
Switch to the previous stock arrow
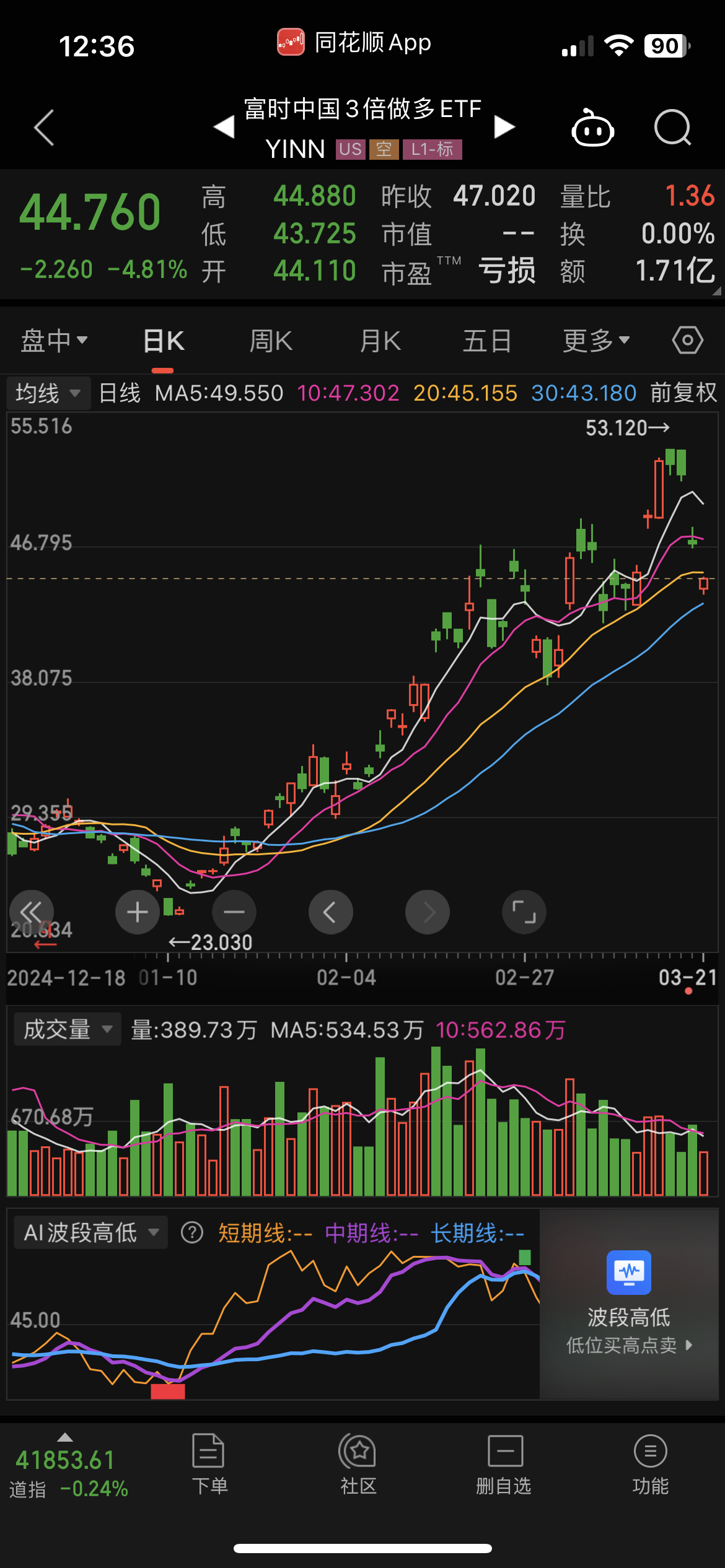click(224, 128)
